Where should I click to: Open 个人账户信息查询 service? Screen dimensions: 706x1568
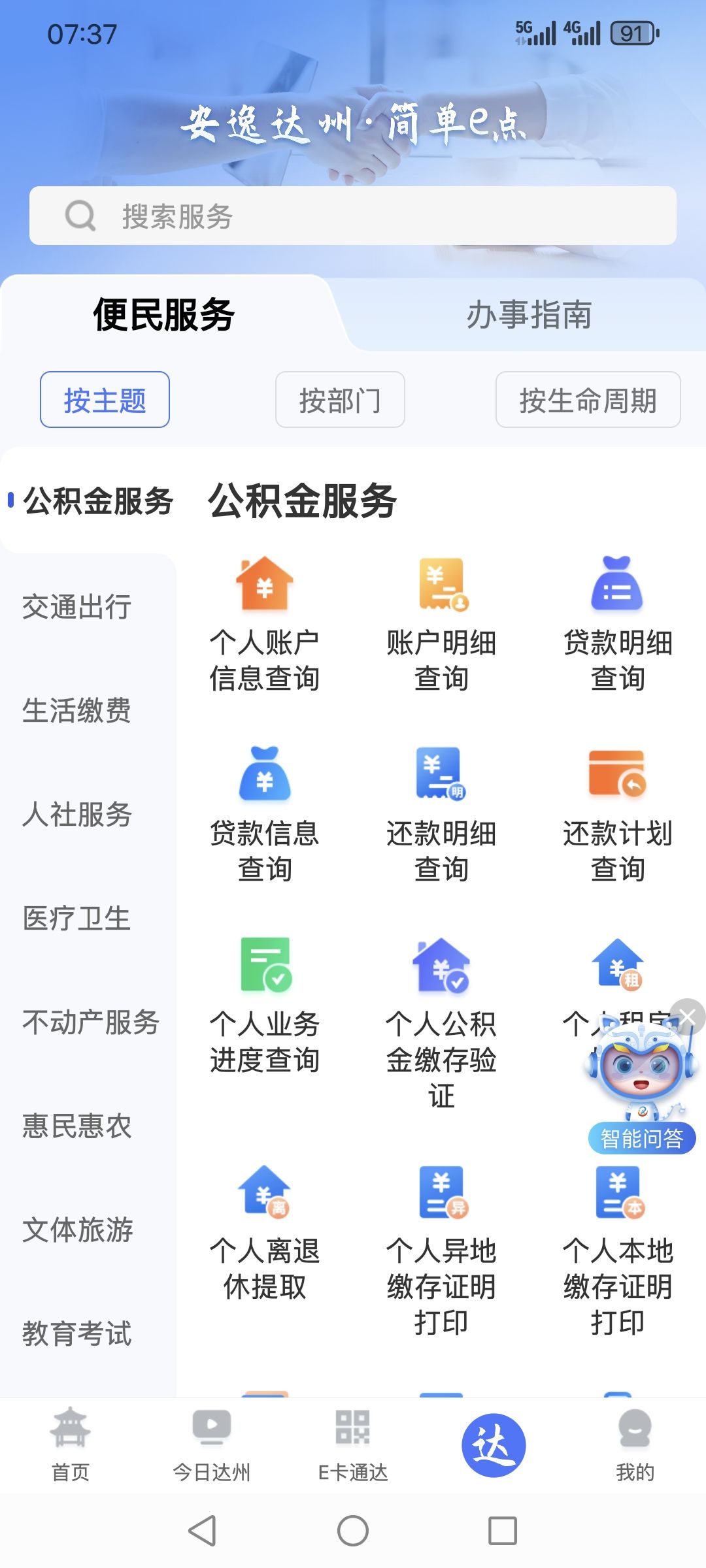pos(265,624)
